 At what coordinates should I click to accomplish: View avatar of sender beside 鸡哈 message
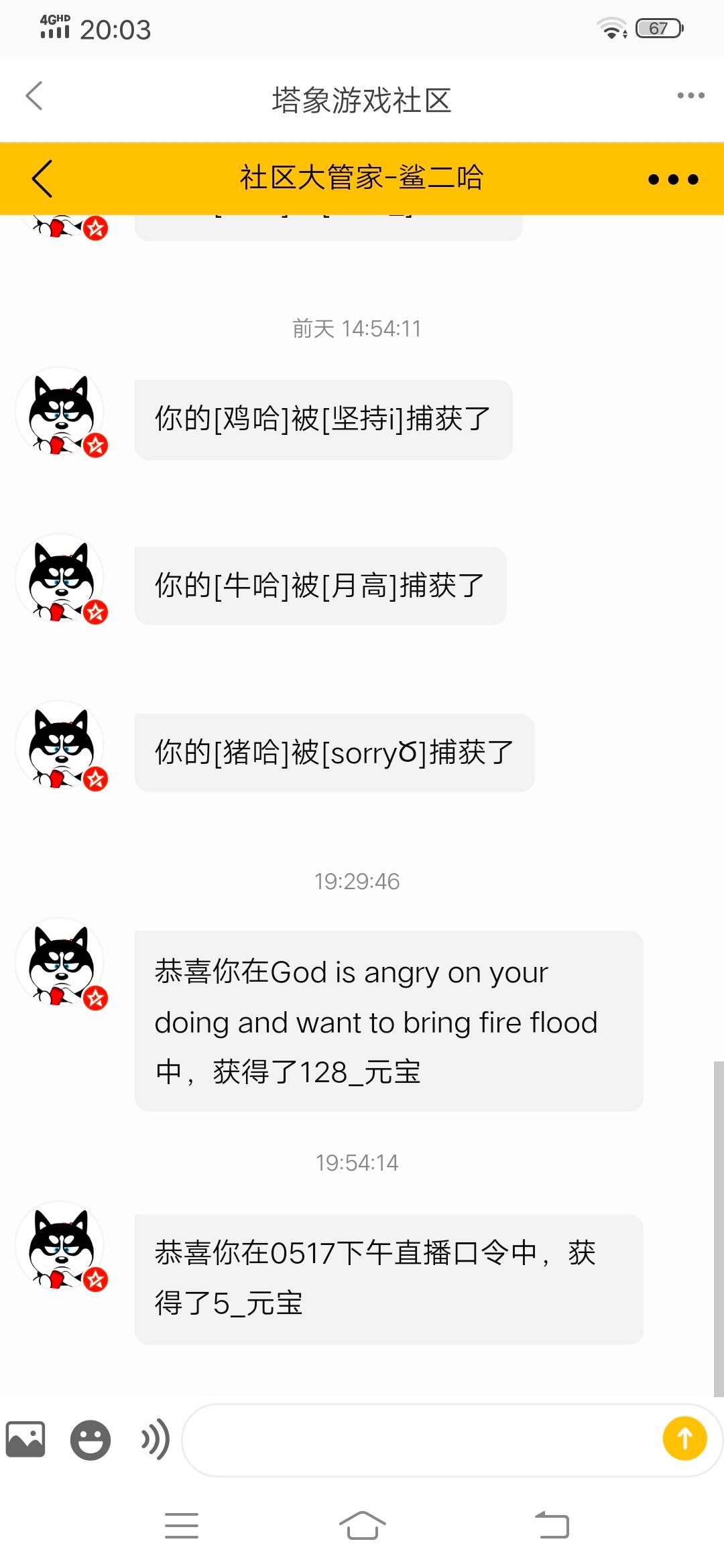(60, 411)
